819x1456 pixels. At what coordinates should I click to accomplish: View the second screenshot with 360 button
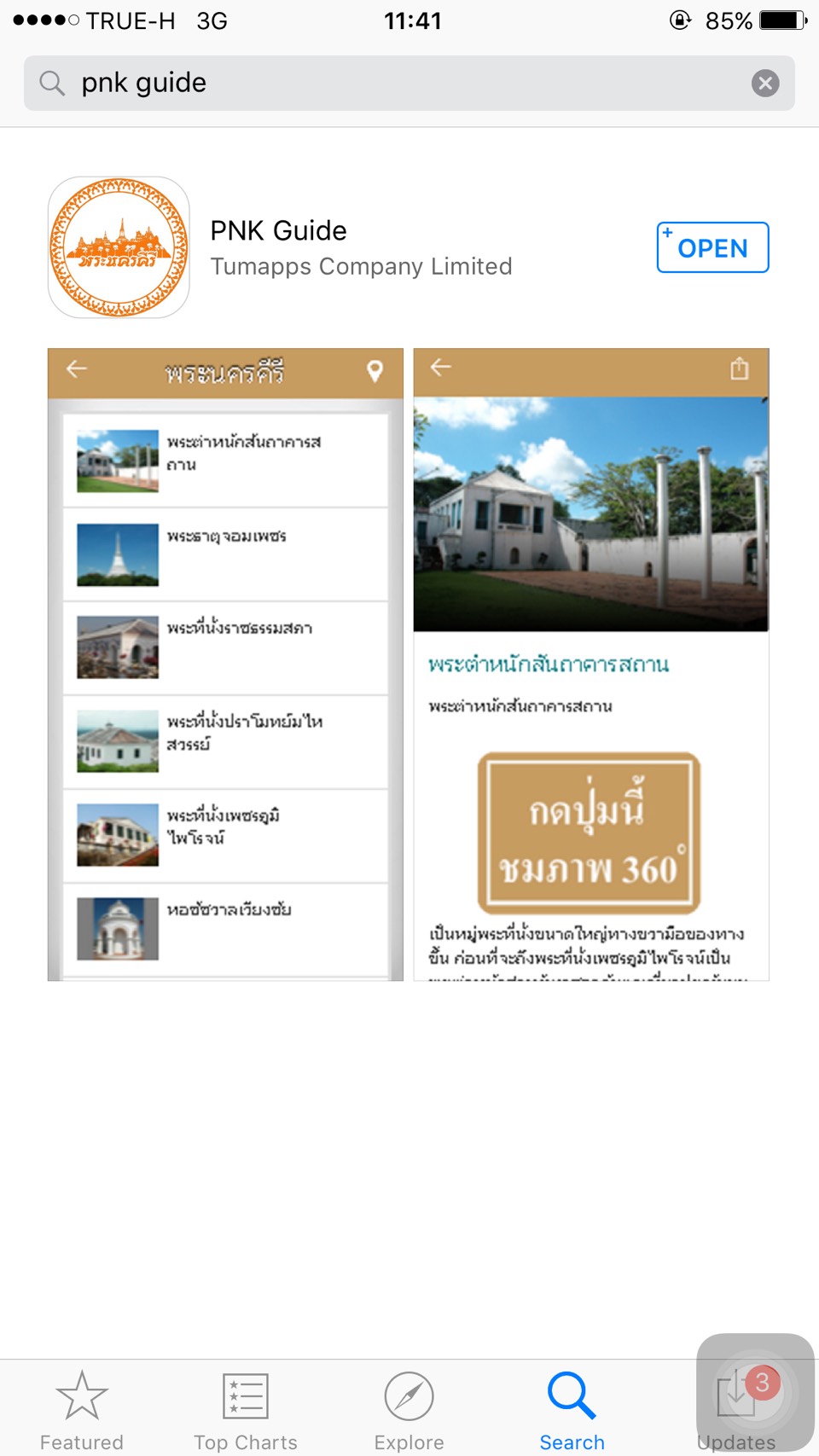pos(590,664)
